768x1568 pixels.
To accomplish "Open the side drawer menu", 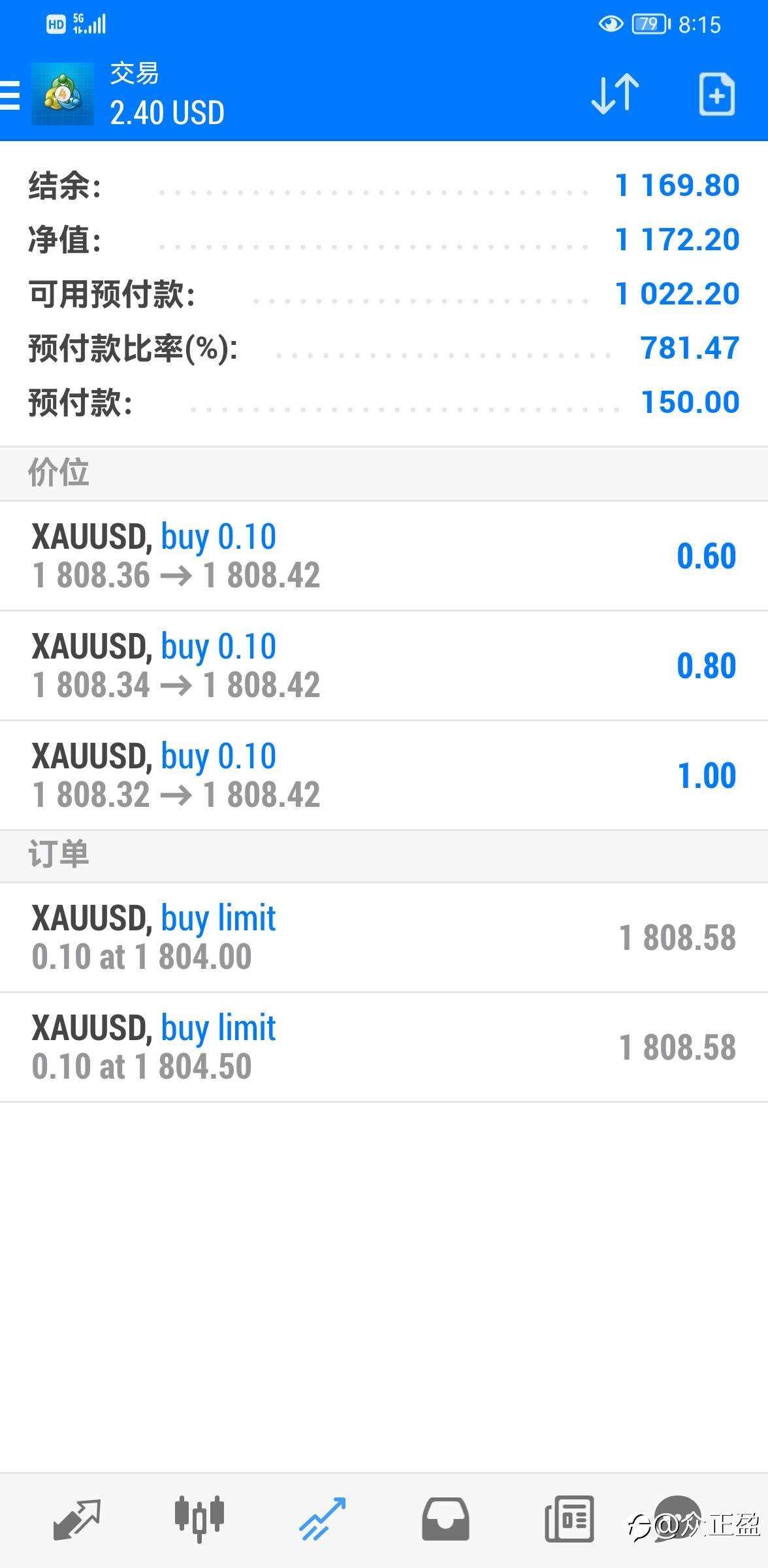I will (10, 95).
